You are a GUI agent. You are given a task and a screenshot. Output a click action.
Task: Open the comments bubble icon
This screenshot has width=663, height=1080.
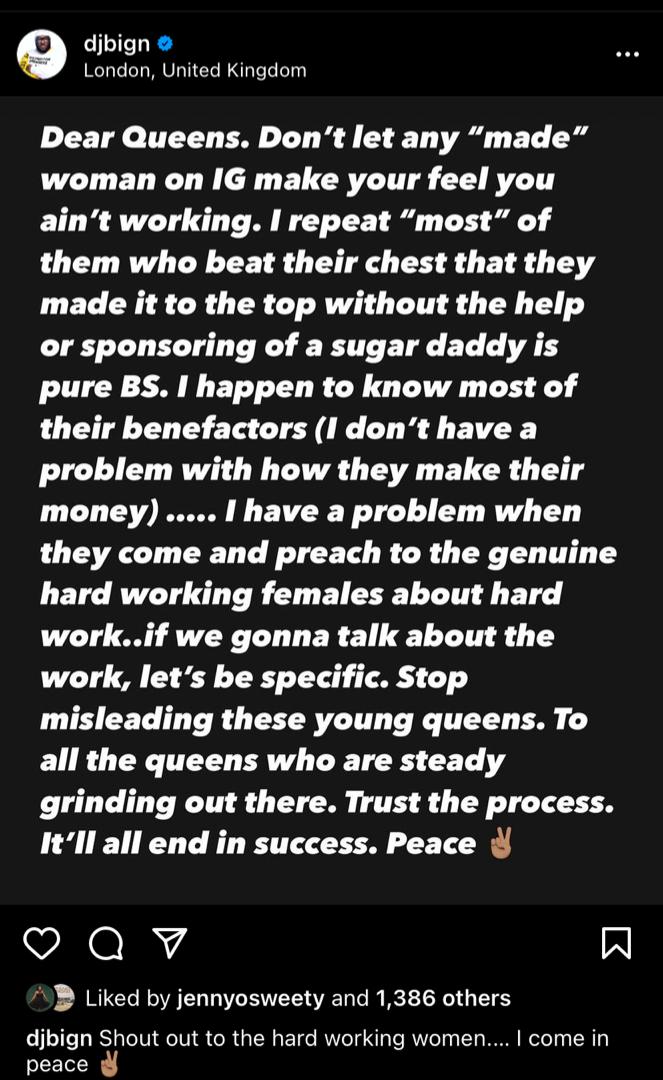pyautogui.click(x=106, y=943)
